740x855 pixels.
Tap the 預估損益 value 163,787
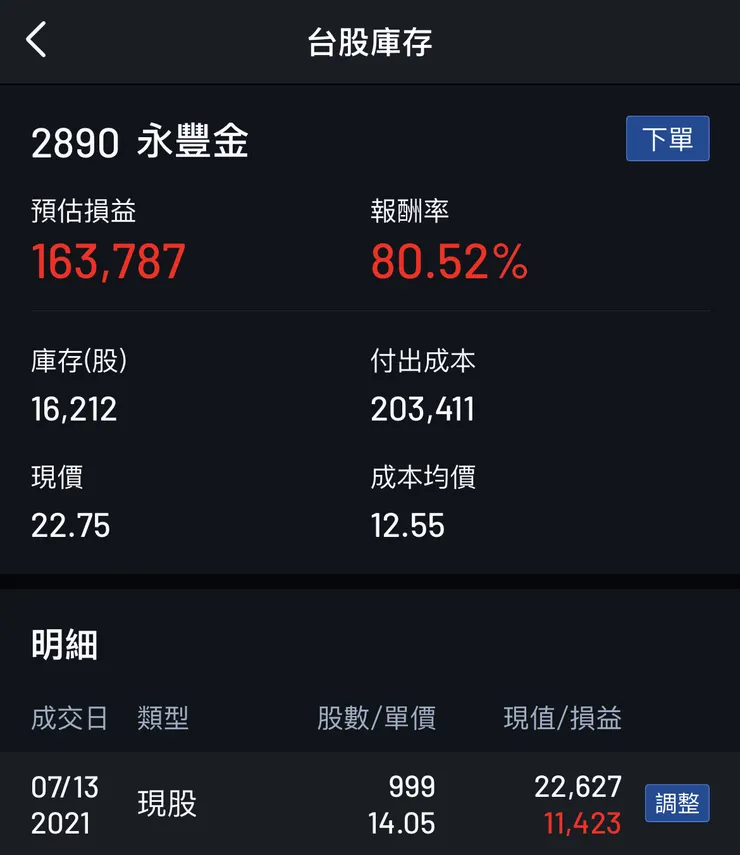106,262
